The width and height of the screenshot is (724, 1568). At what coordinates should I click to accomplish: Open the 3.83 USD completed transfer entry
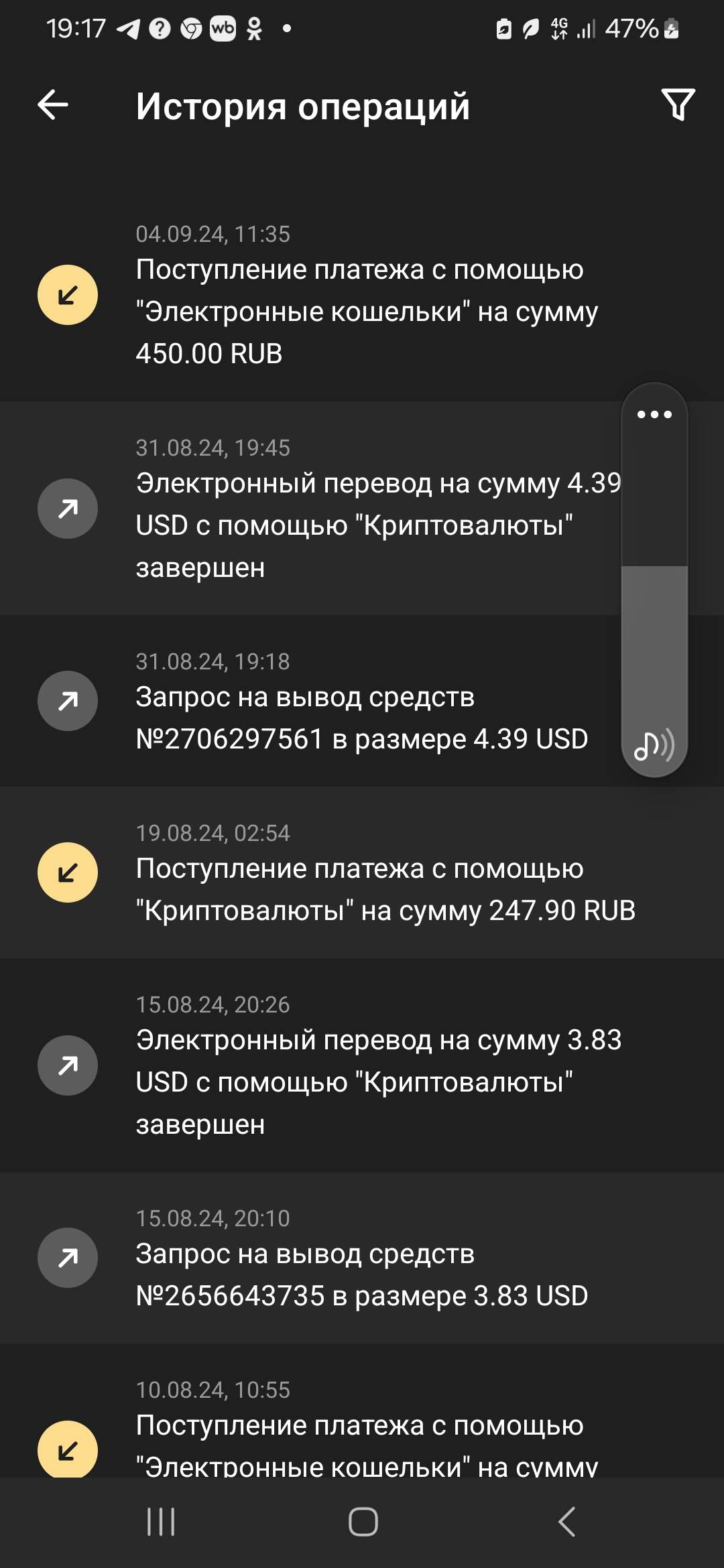point(362,1065)
